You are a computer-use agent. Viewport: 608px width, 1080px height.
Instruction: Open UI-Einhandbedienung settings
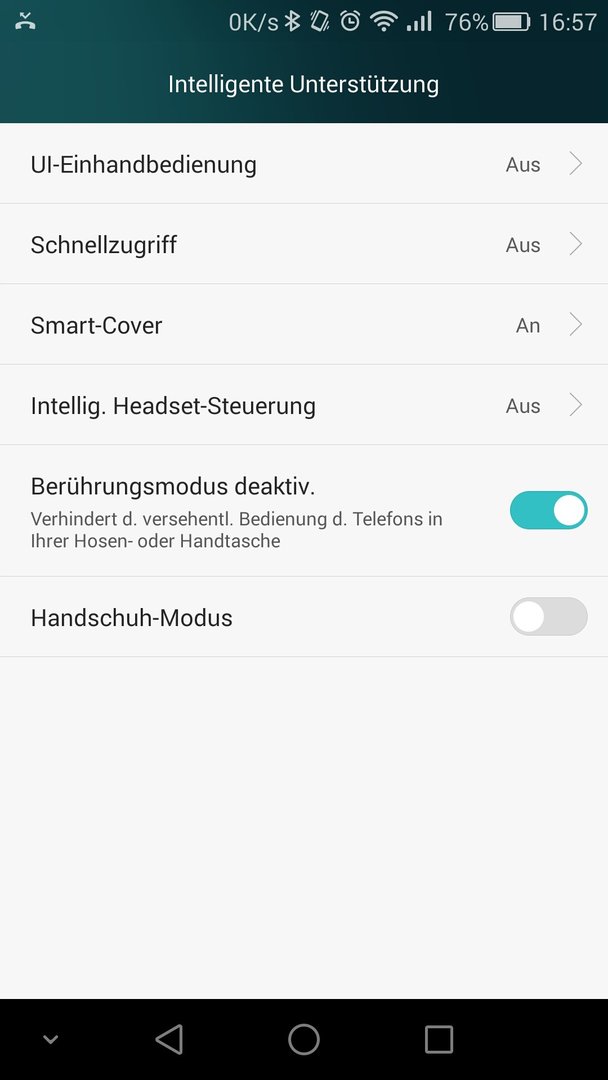coord(304,164)
